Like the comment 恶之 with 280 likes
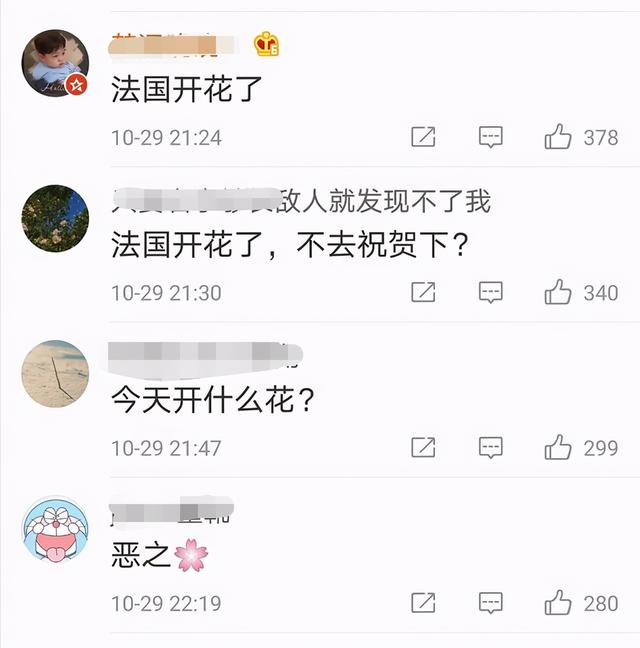Screen dimensions: 640x648 (558, 603)
